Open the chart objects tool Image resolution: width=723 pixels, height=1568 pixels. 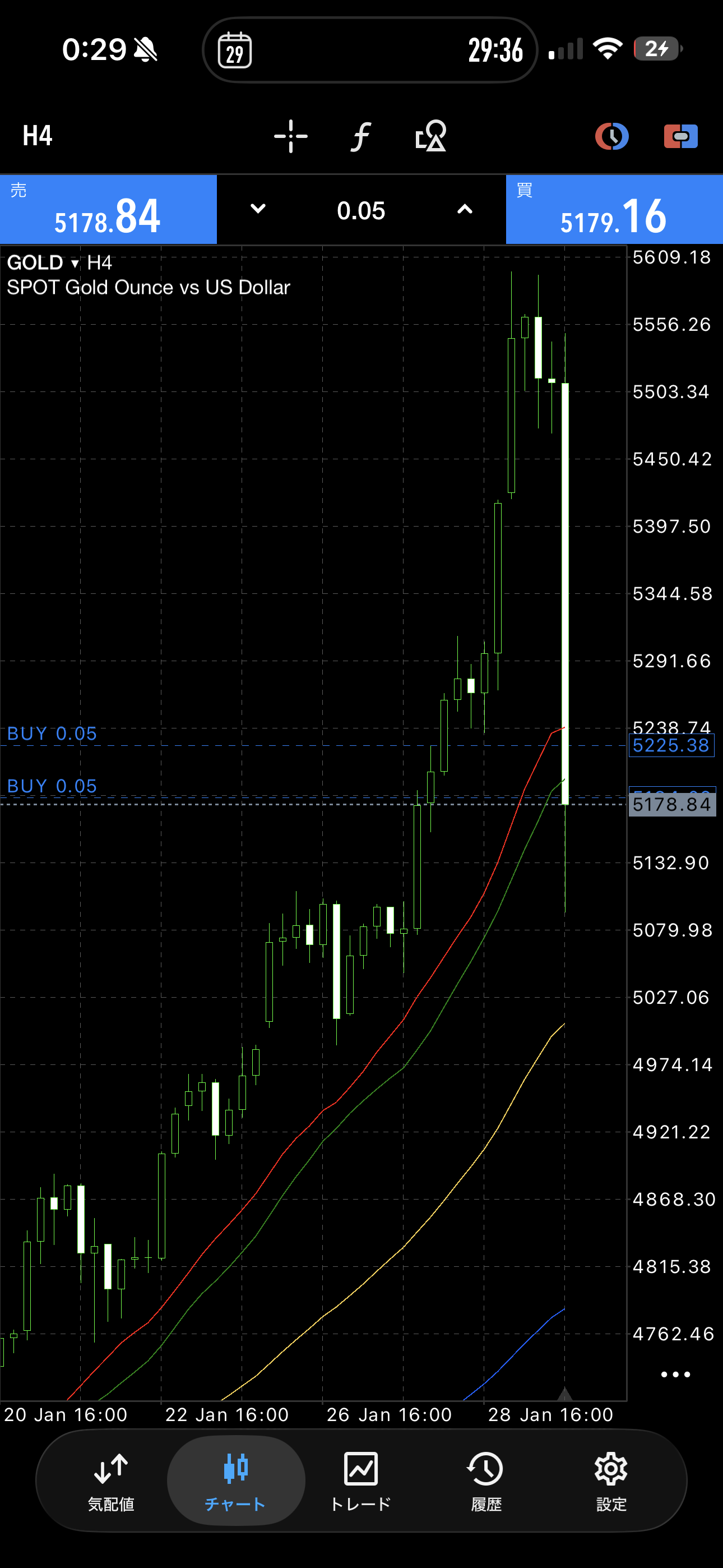(x=431, y=136)
